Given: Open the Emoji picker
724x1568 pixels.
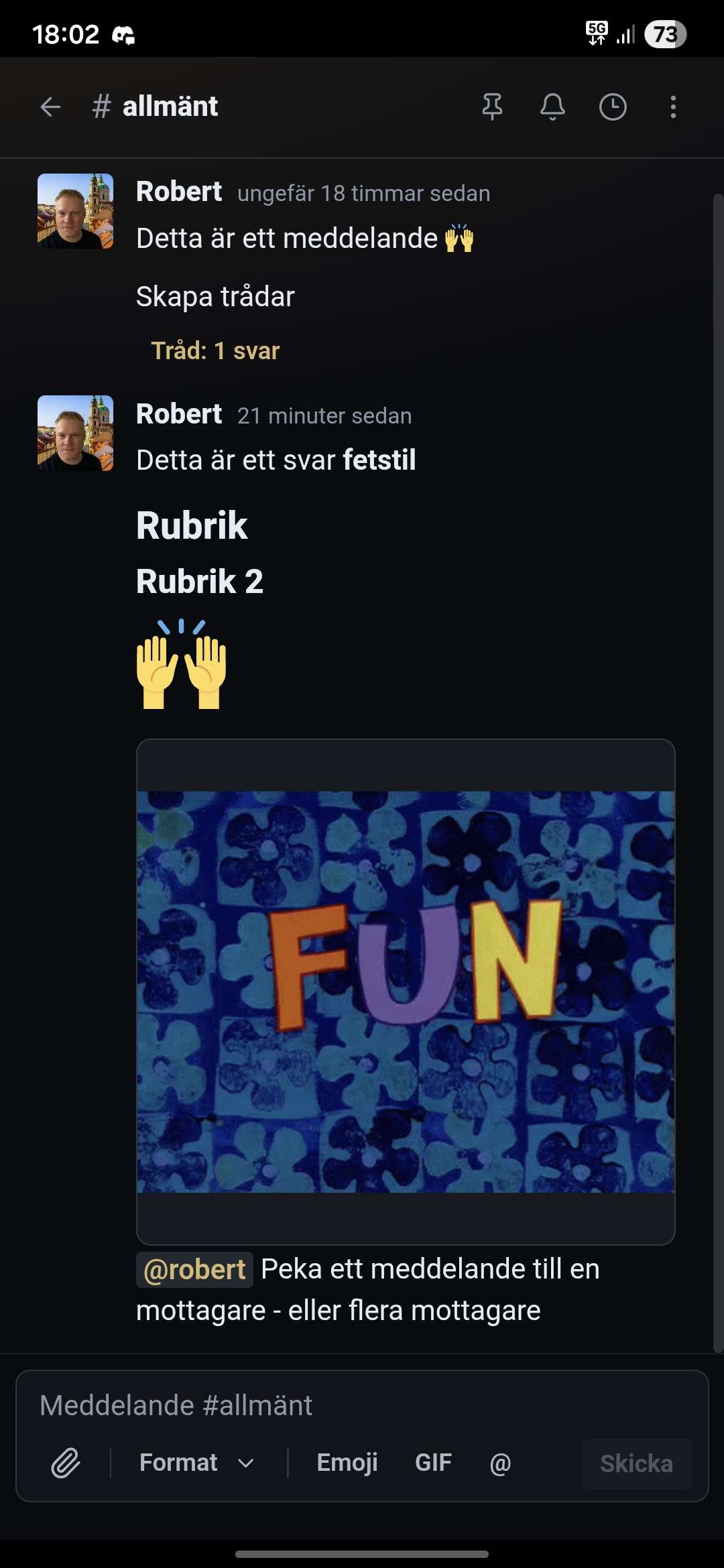Looking at the screenshot, I should click(347, 1463).
